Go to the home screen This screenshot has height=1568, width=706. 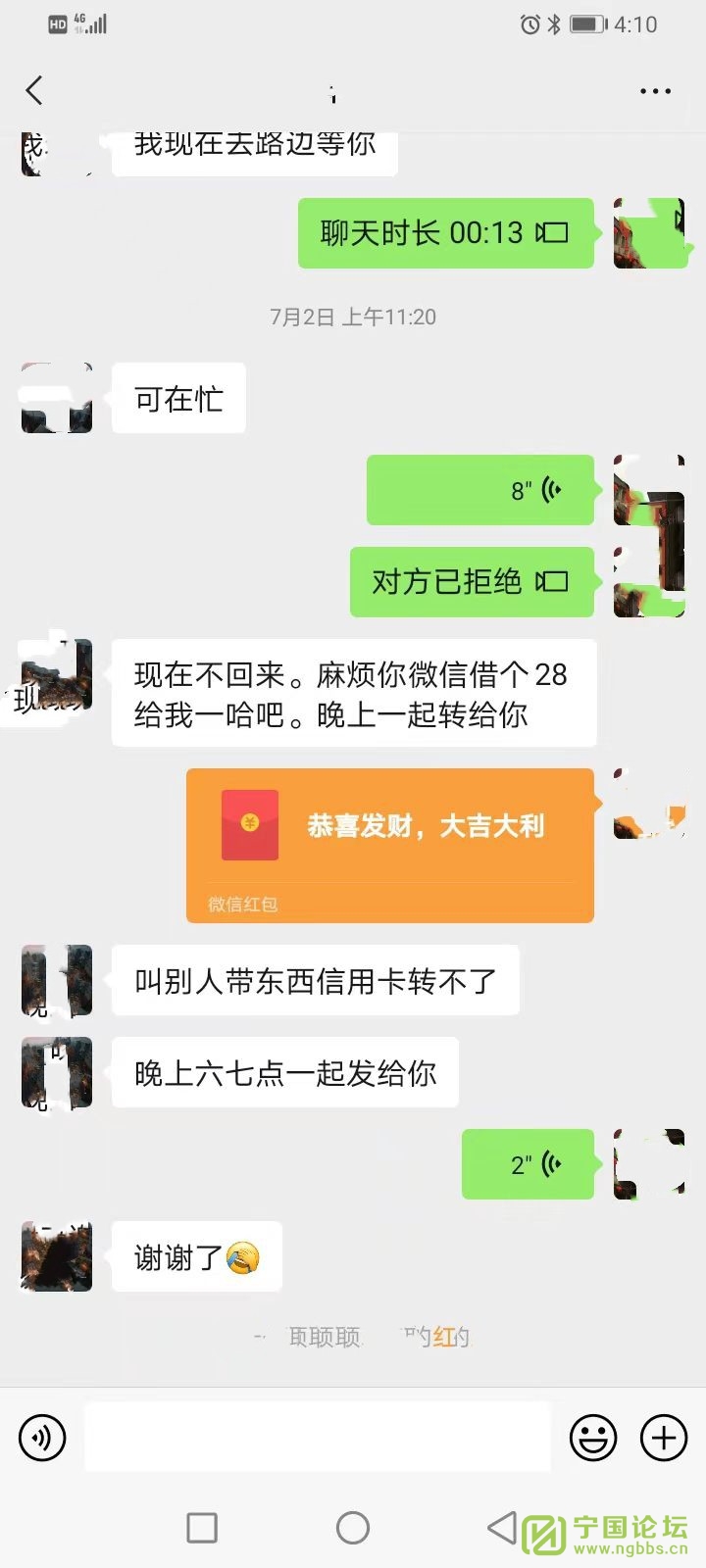[353, 1527]
